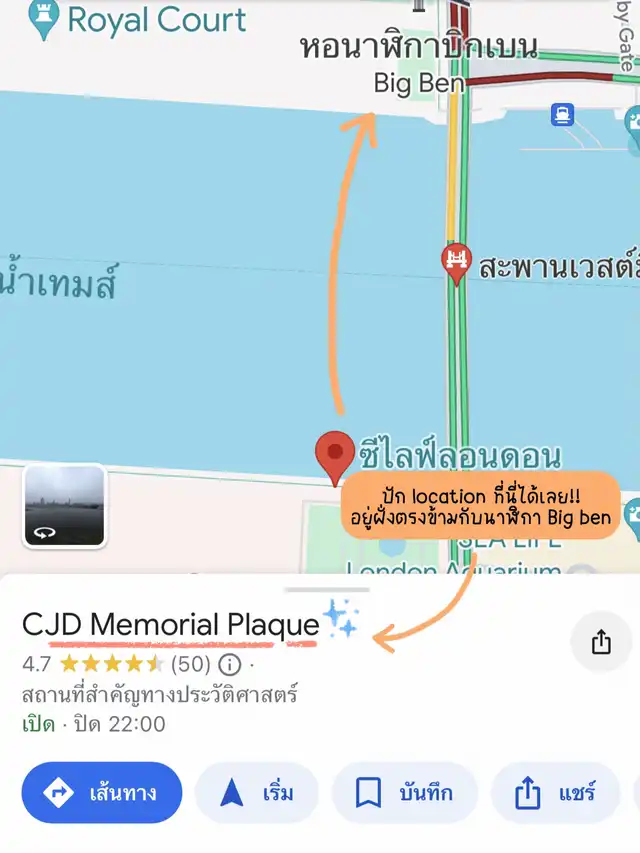Get directions with the เส้นทาง button
Screen dimensions: 640x853
[102, 793]
